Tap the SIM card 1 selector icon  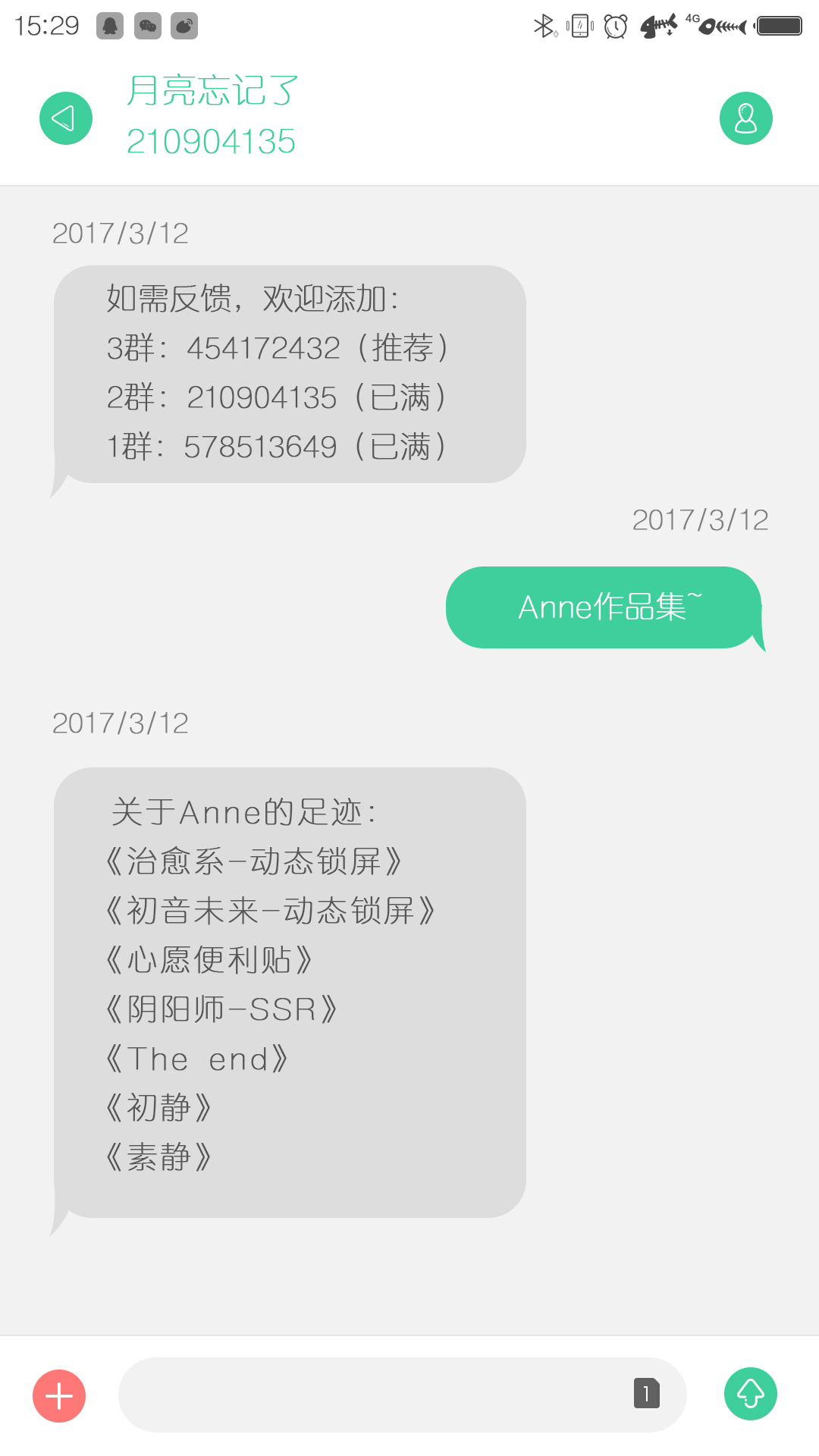click(647, 1393)
